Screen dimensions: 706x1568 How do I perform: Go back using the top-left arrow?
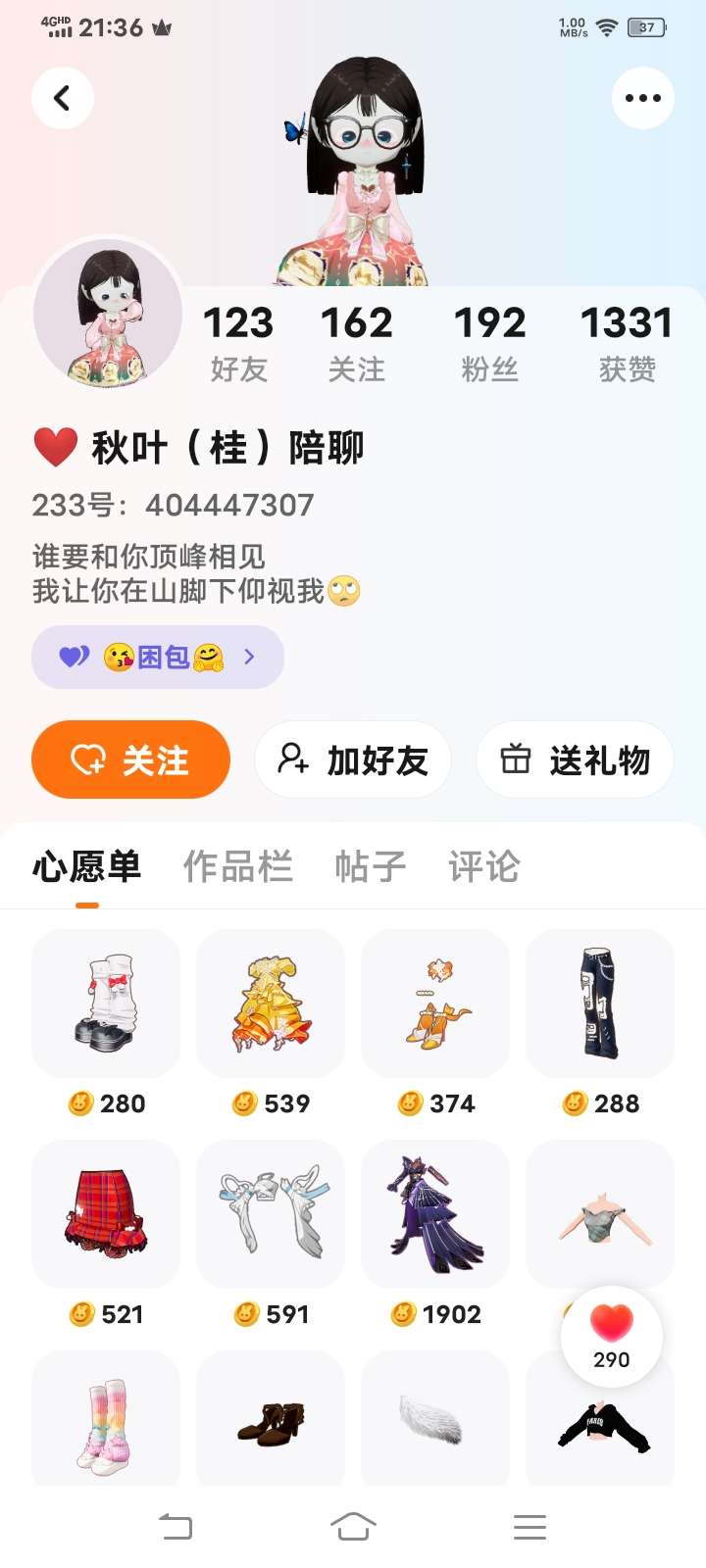[x=63, y=98]
